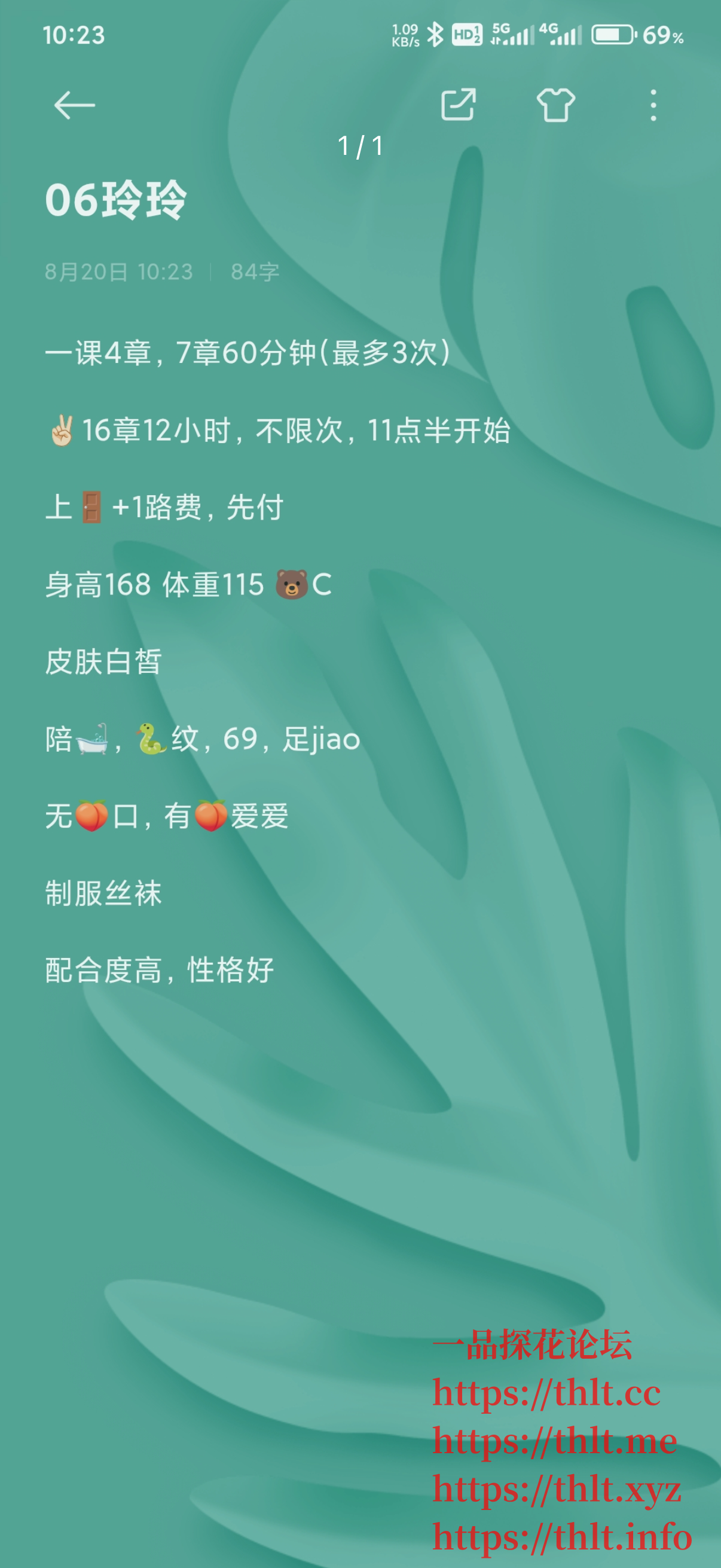The width and height of the screenshot is (721, 1568).
Task: Select the note title 06玲玲
Action: [x=117, y=199]
